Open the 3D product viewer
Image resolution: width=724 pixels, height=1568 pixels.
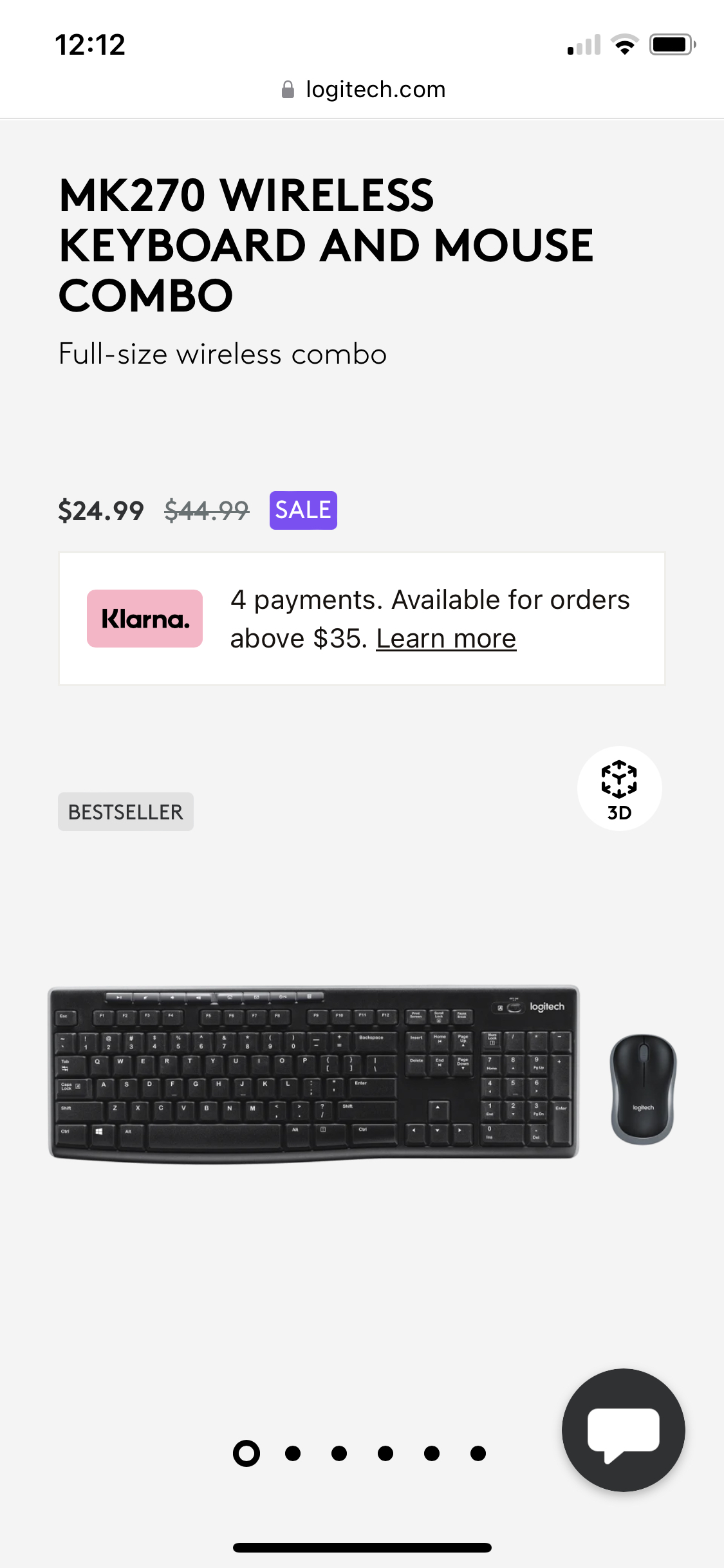click(x=619, y=789)
